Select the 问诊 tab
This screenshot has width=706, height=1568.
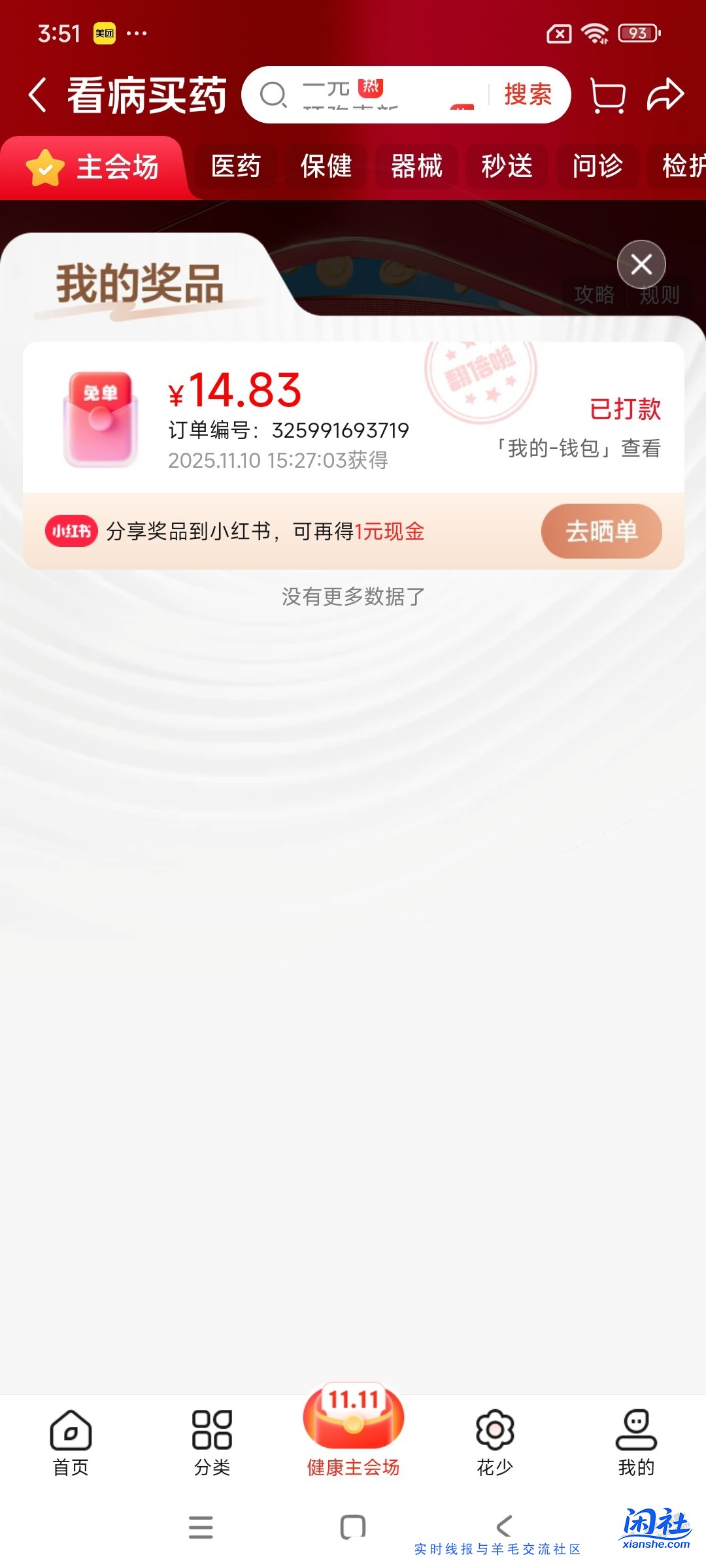[597, 167]
